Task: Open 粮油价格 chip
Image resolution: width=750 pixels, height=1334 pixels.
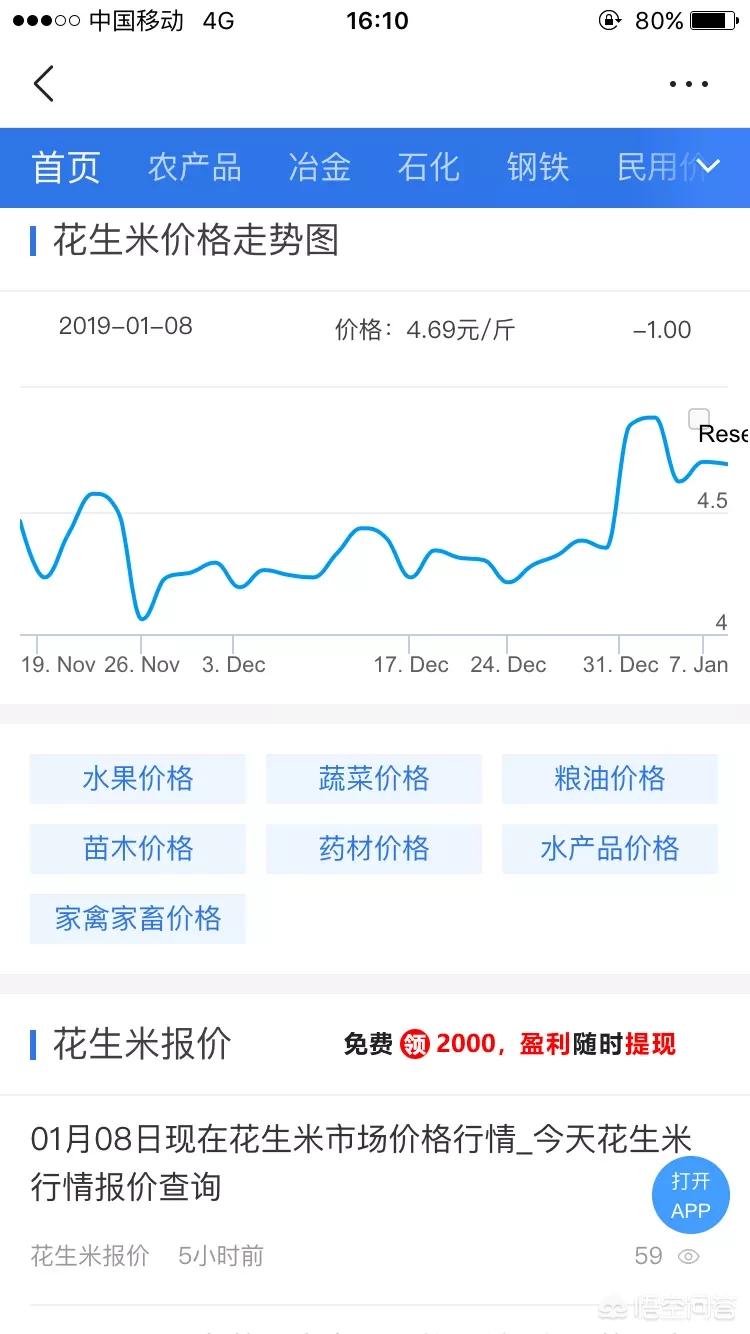Action: (610, 779)
